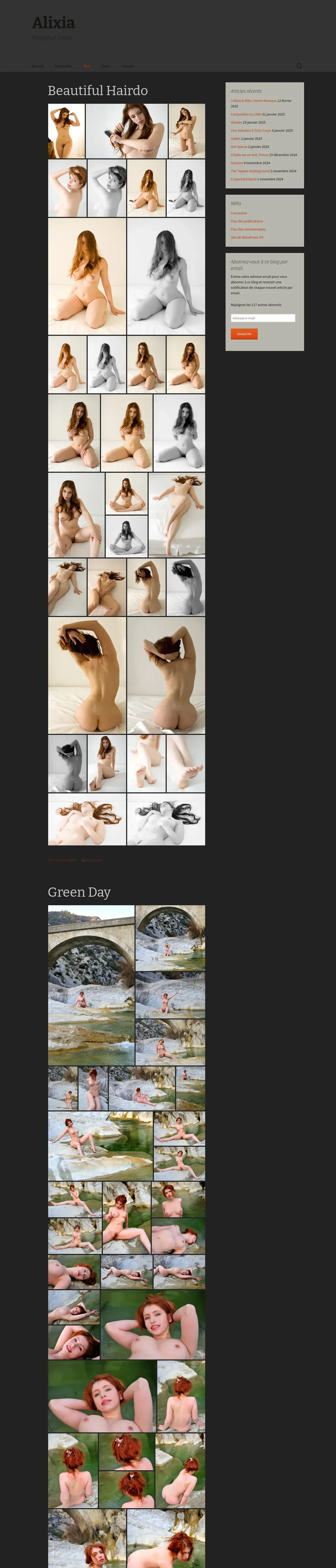
Task: Open the Contact page
Action: pos(127,66)
